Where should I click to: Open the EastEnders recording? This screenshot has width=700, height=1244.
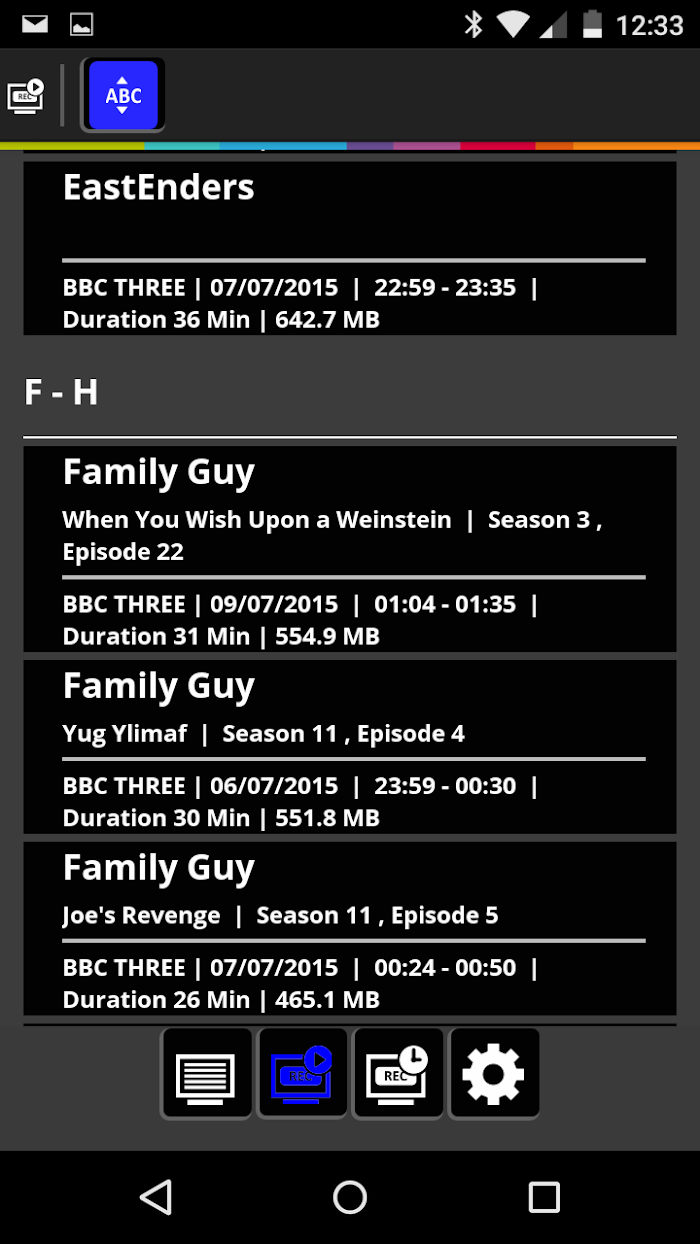350,248
